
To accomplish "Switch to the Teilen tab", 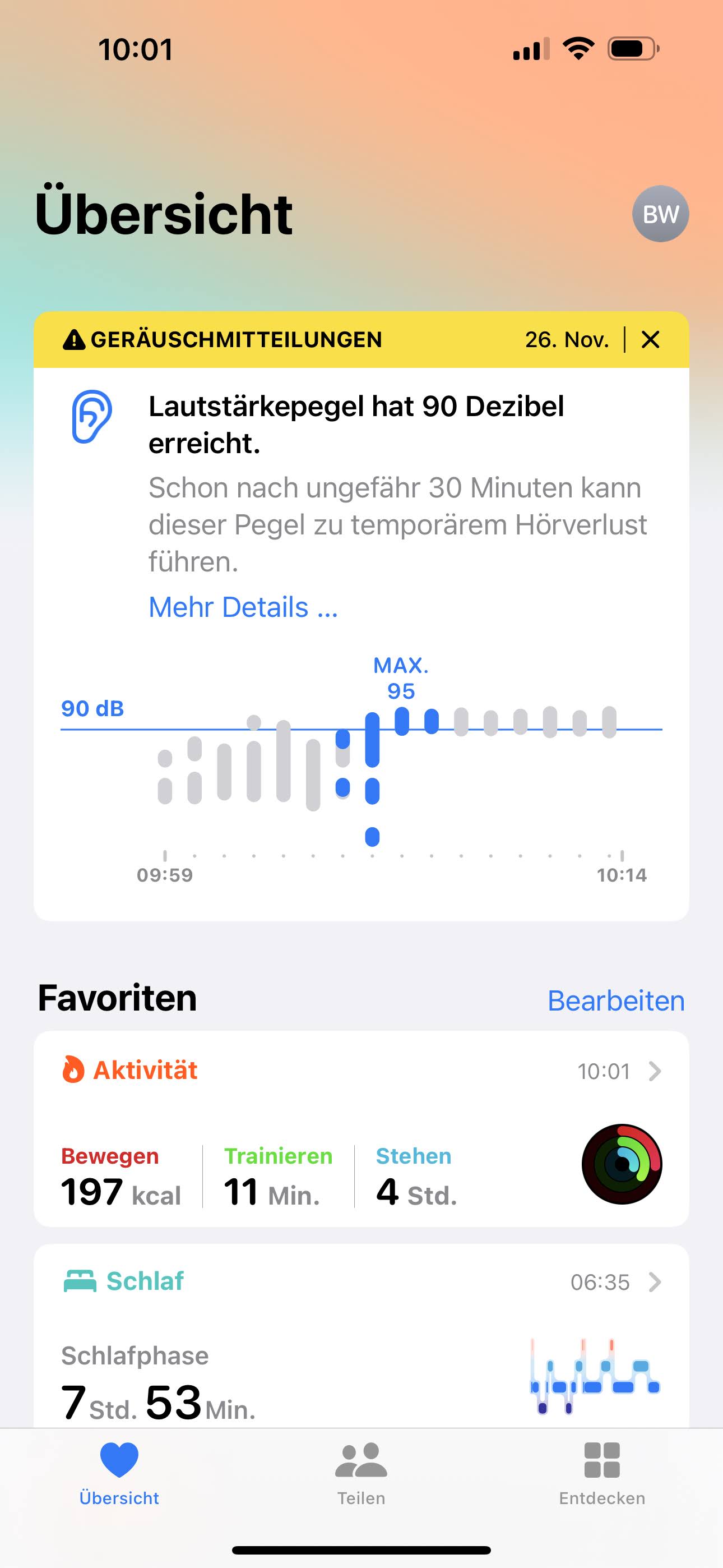I will pos(361,1473).
